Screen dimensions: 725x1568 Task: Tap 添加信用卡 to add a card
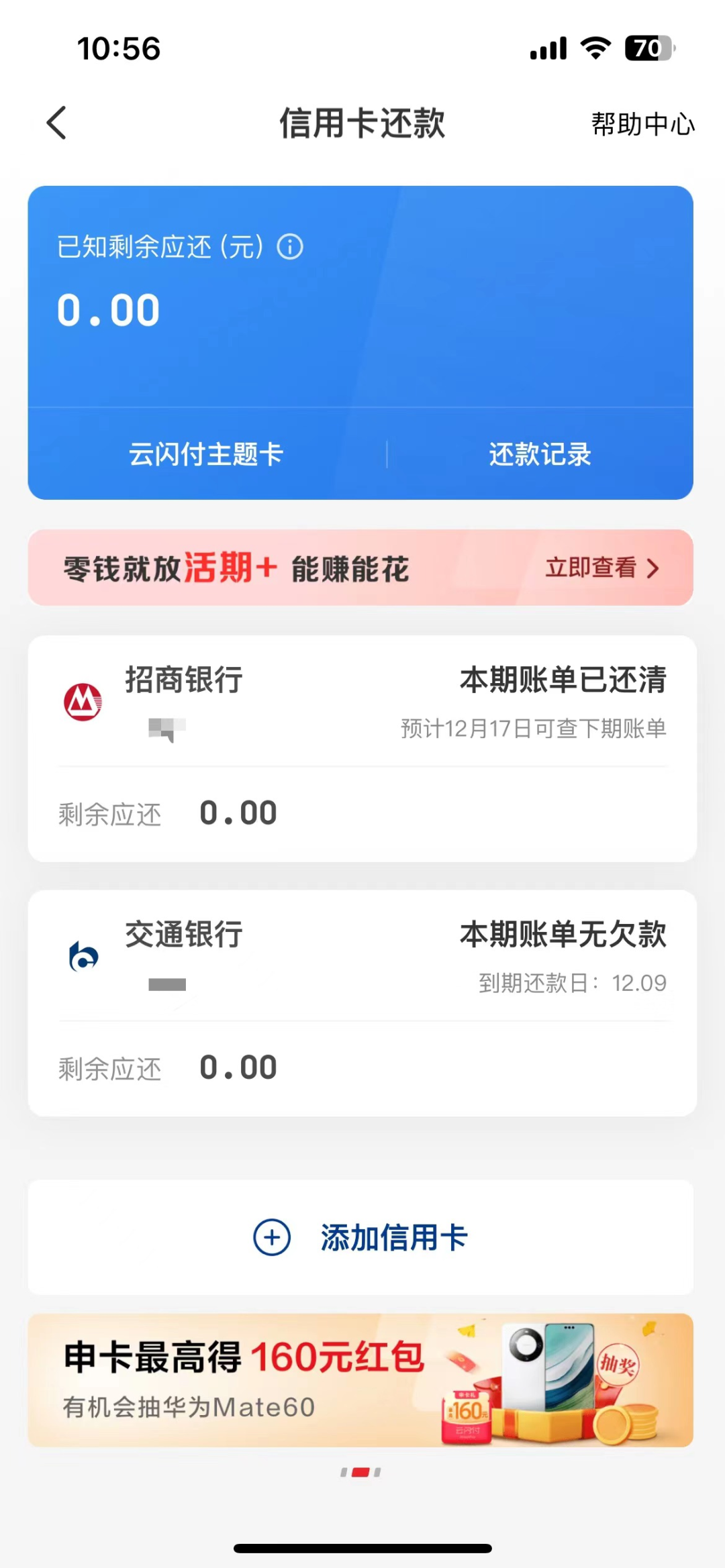(361, 1237)
